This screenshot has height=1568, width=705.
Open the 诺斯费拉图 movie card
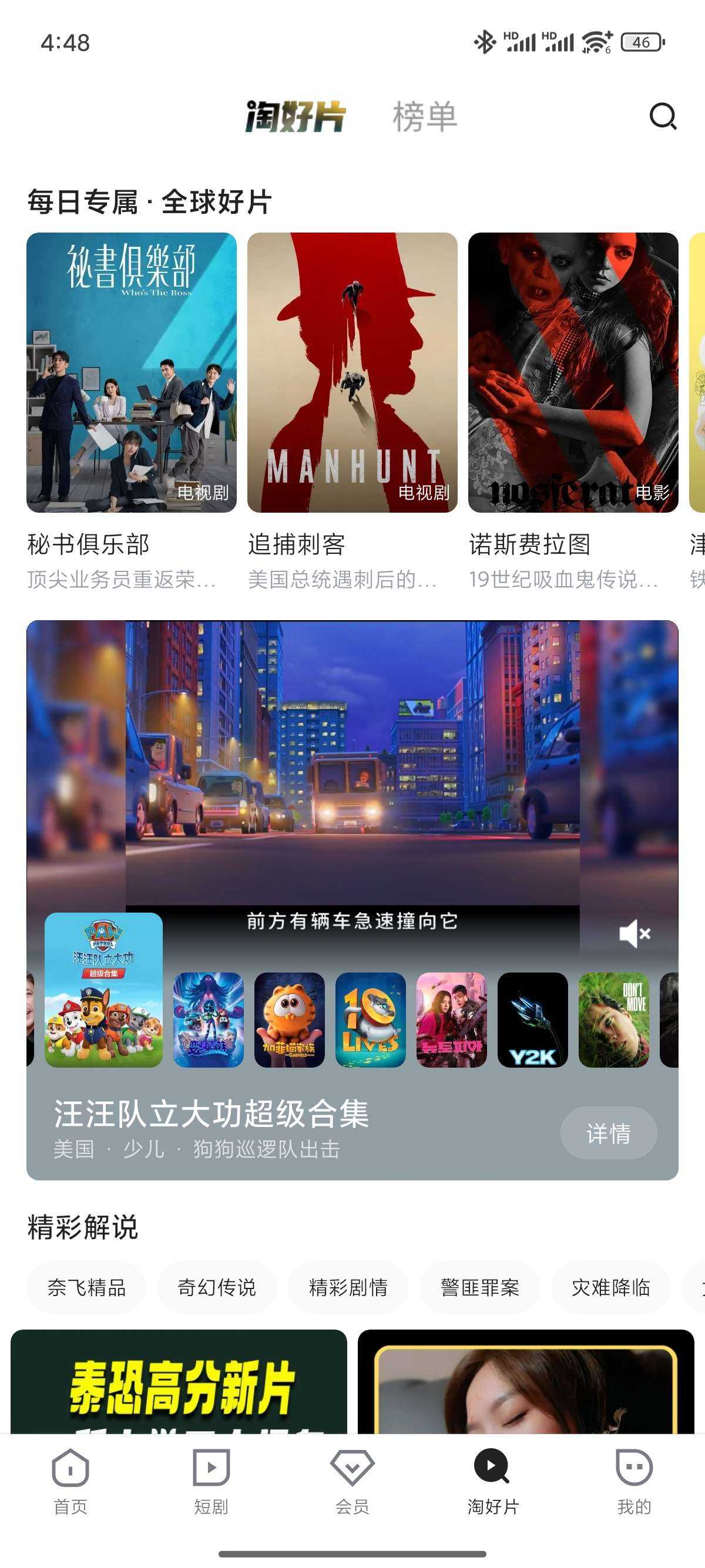click(x=573, y=372)
